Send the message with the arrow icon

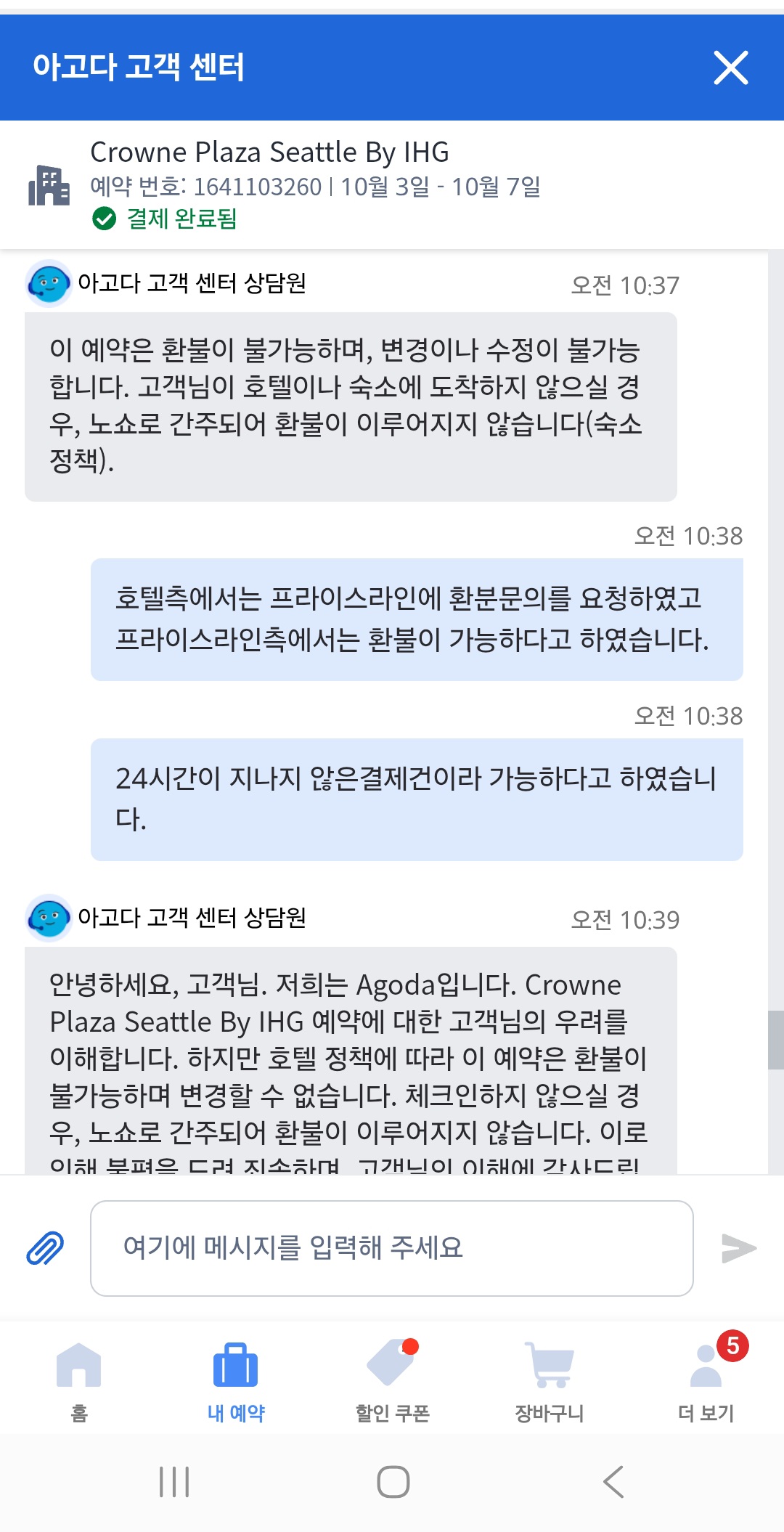click(739, 1248)
